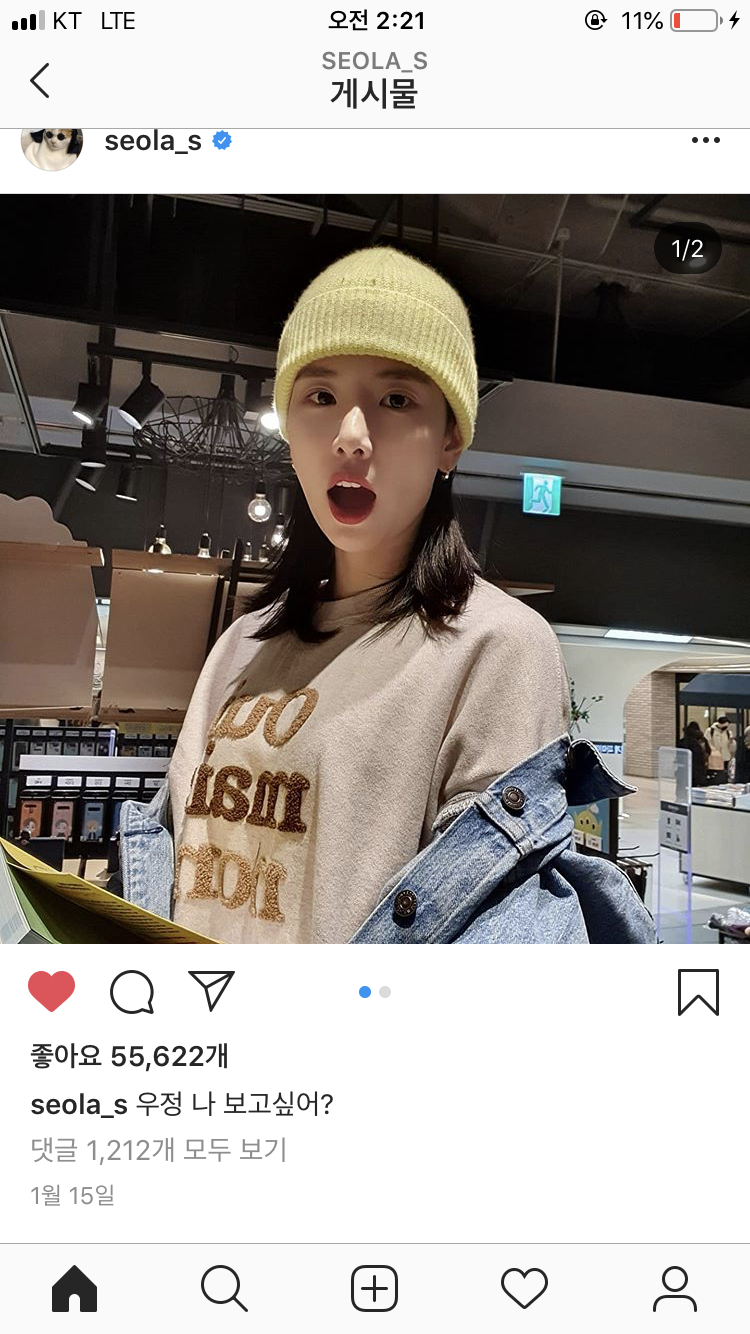The image size is (750, 1334).
Task: Unlike the post with the red heart
Action: click(51, 991)
